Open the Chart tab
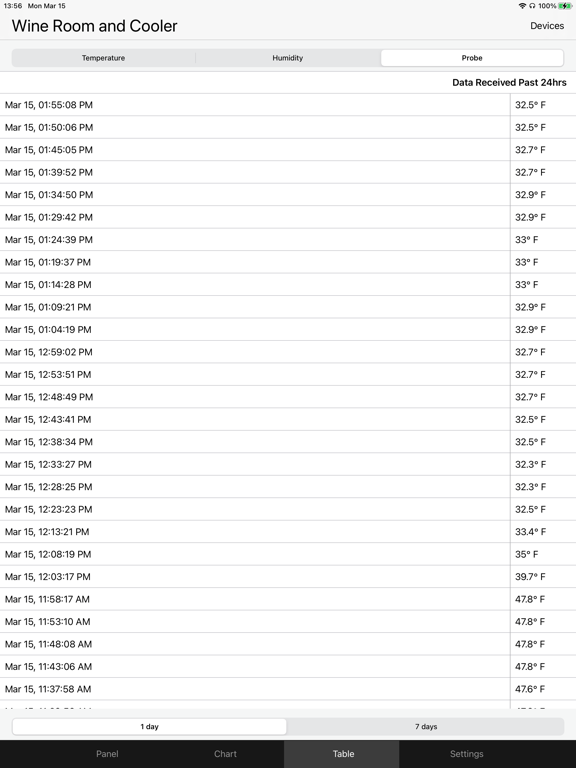This screenshot has height=768, width=576. click(x=225, y=754)
